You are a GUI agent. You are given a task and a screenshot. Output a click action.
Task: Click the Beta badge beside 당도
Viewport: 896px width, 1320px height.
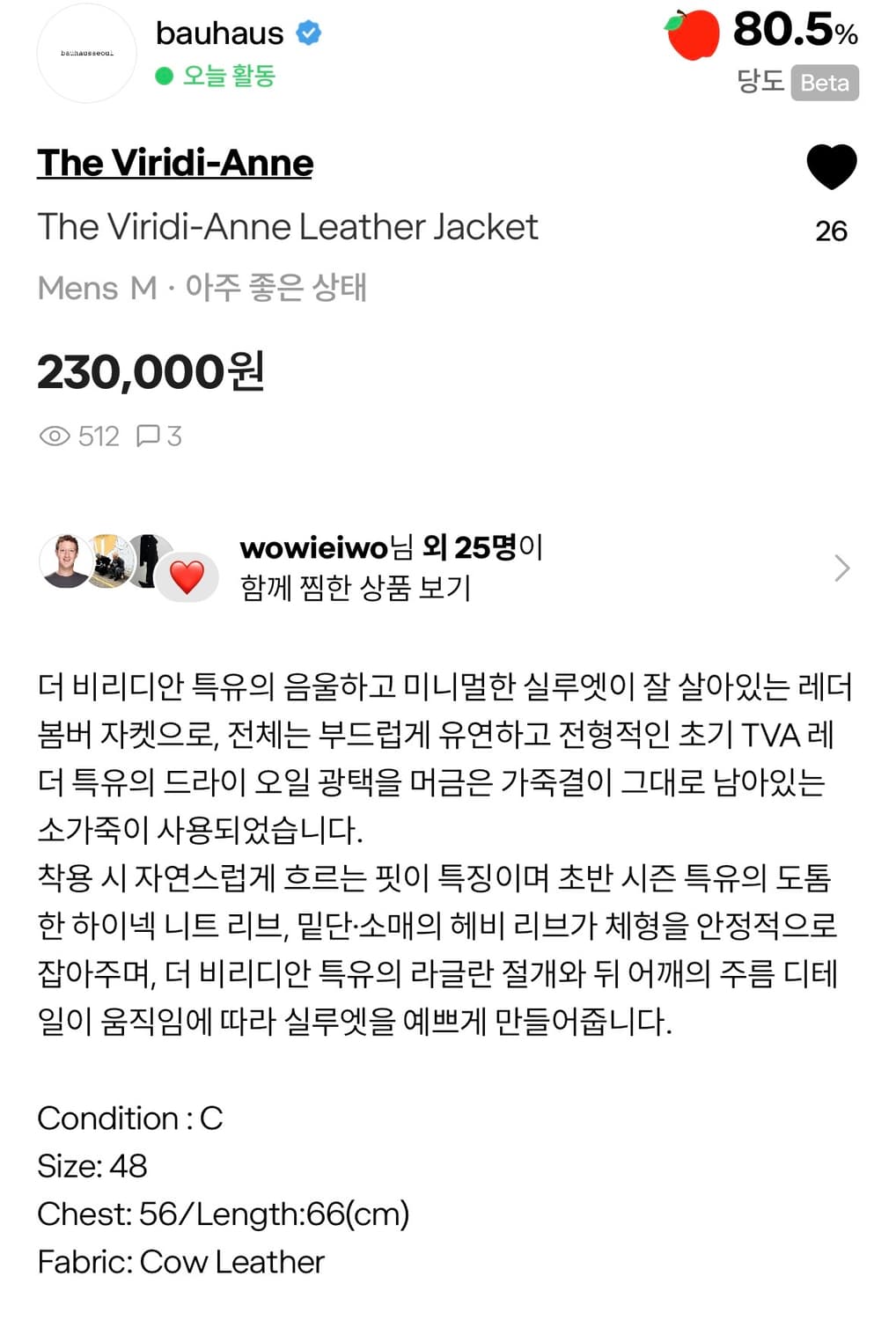[x=824, y=84]
